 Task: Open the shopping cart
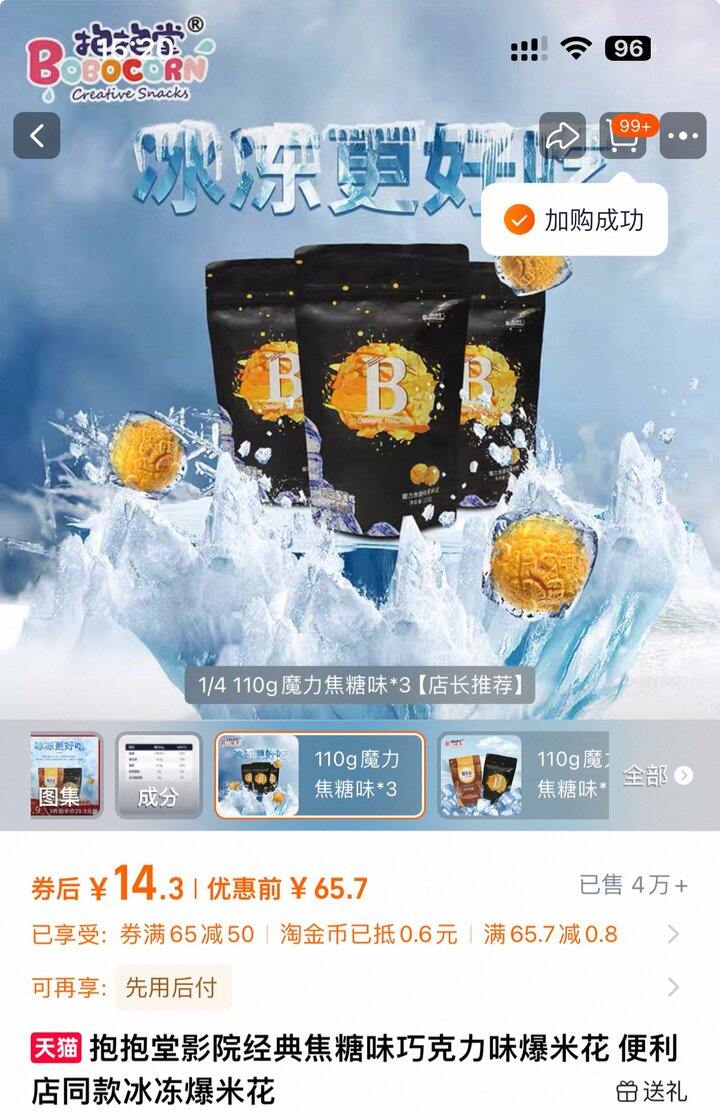click(624, 136)
